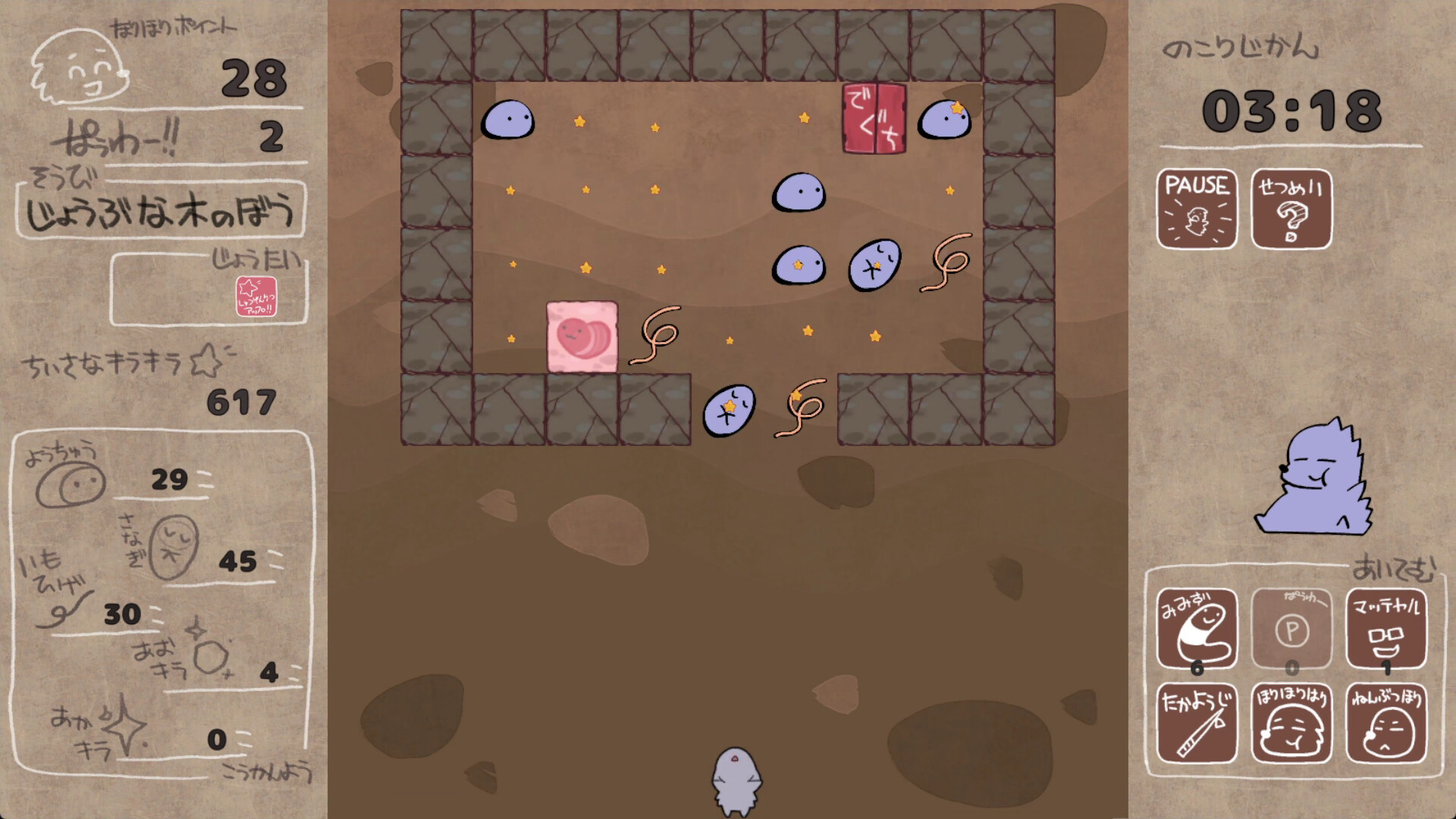Use the みみず worm item
The image size is (1456, 819).
[1197, 628]
